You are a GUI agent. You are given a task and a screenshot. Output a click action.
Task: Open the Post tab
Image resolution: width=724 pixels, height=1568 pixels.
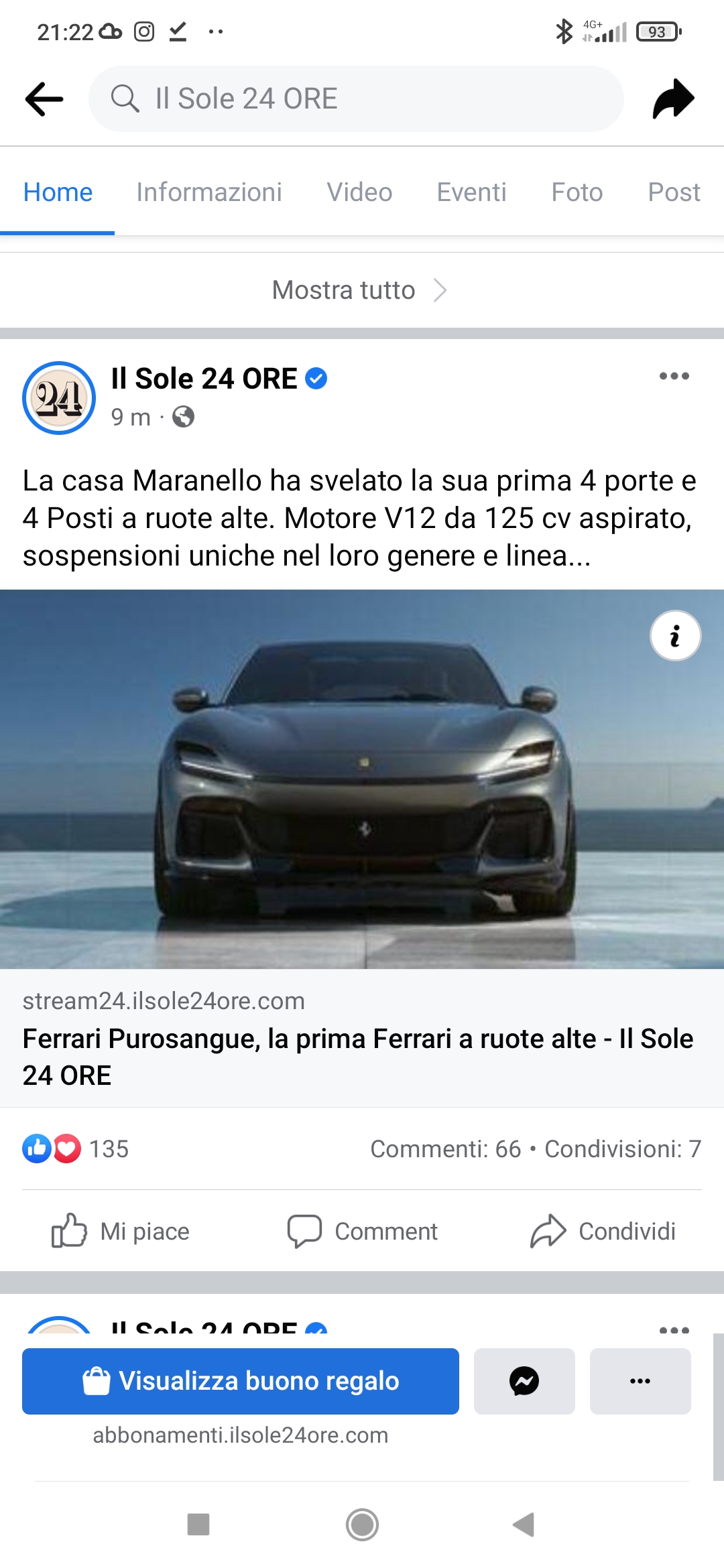point(674,192)
